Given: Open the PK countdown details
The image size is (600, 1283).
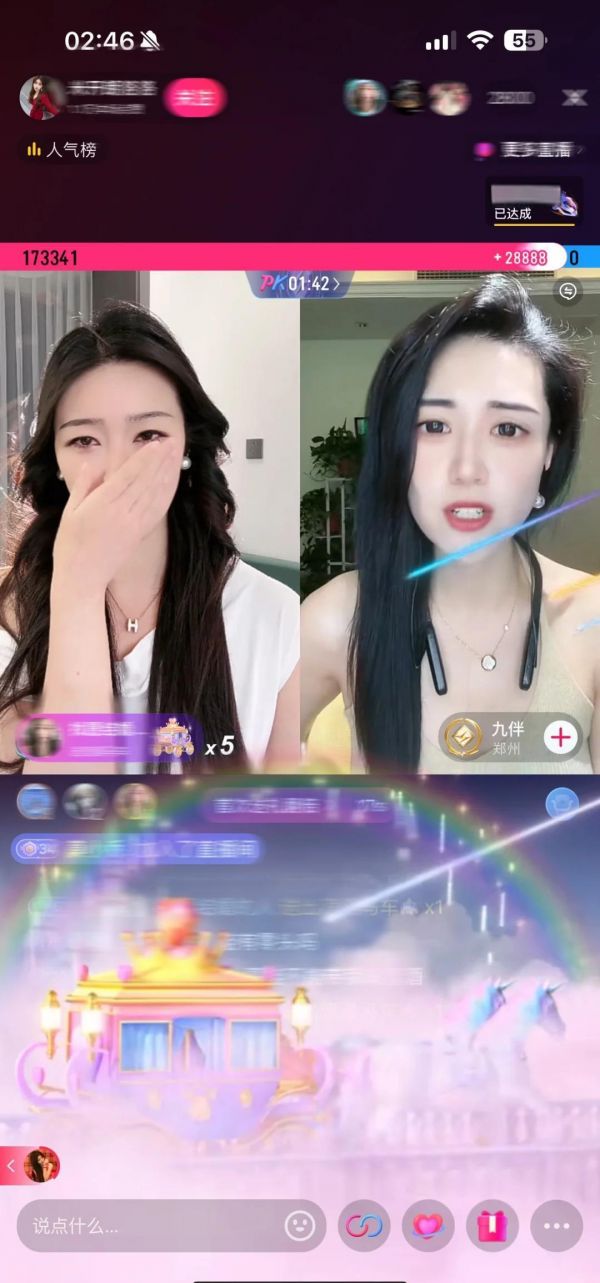Looking at the screenshot, I should point(300,284).
